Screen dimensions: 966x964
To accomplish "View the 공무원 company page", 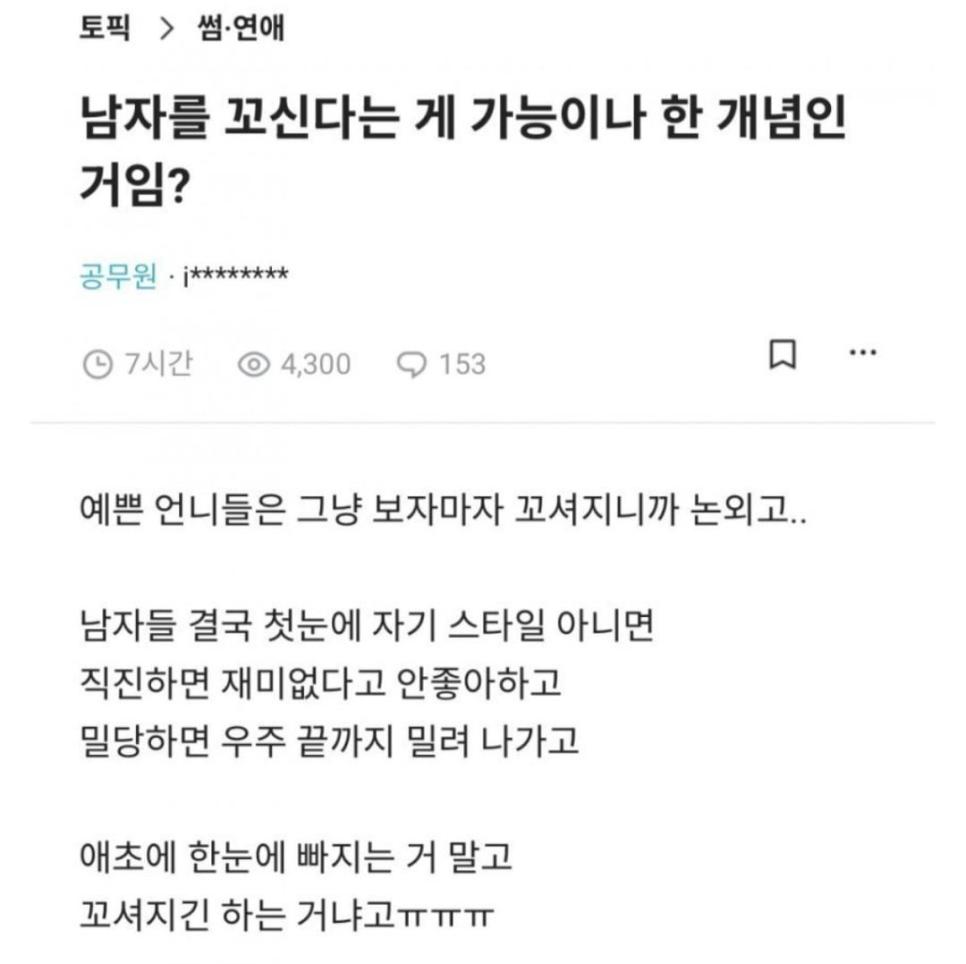I will 117,276.
